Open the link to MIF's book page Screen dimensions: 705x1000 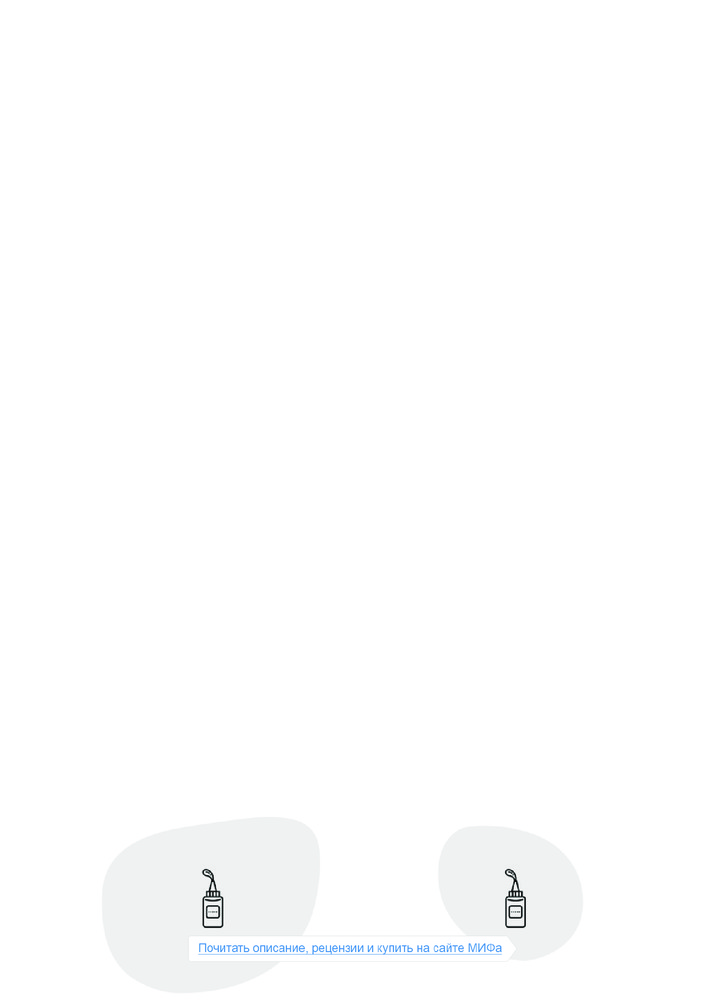pyautogui.click(x=350, y=948)
